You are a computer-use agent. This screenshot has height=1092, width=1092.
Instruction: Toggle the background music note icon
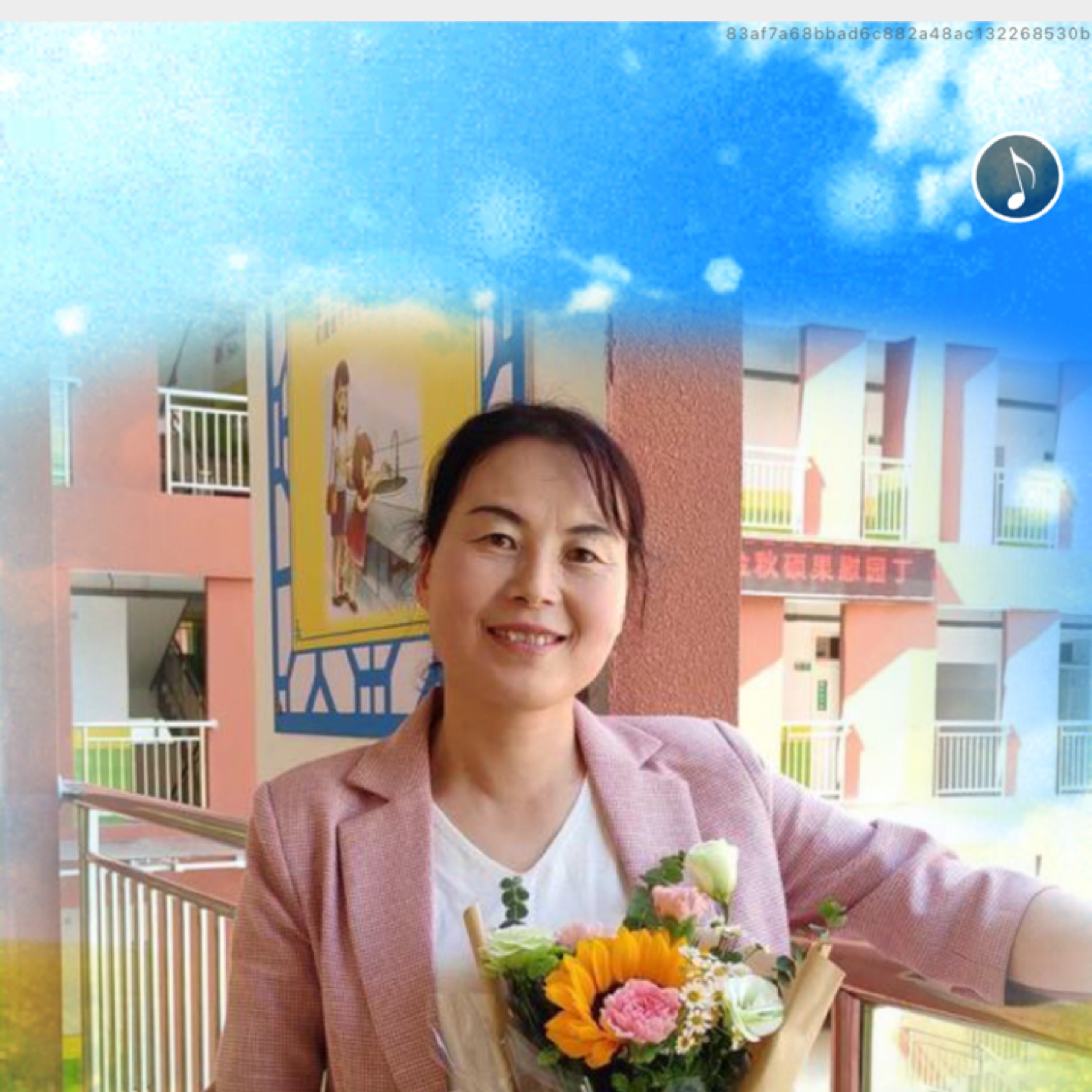(x=1017, y=178)
